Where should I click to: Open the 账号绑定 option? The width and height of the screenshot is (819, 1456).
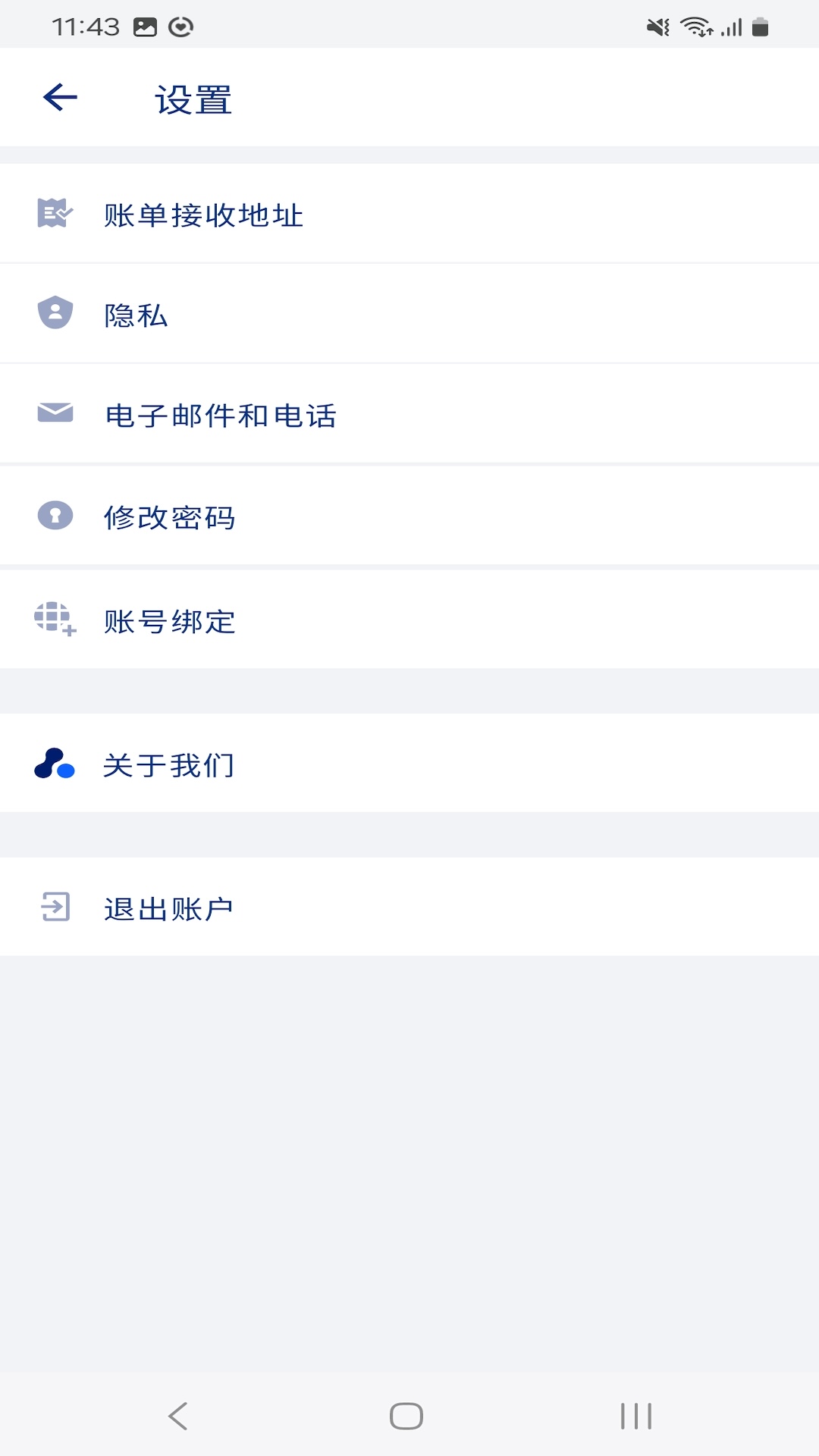tap(170, 622)
